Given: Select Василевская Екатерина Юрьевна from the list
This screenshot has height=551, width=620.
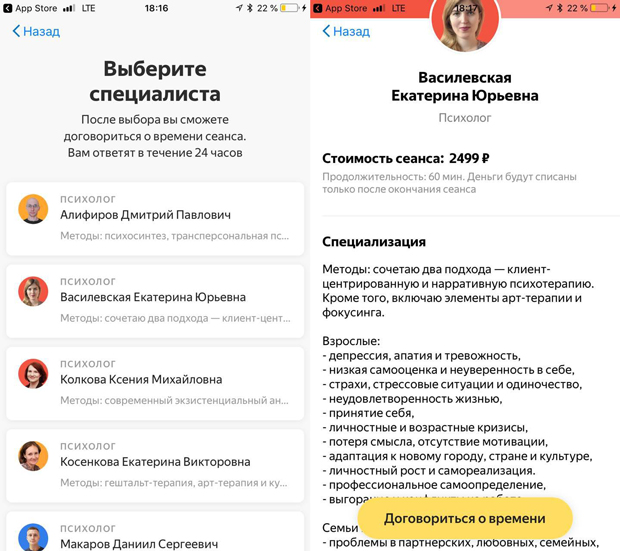Looking at the screenshot, I should click(155, 299).
